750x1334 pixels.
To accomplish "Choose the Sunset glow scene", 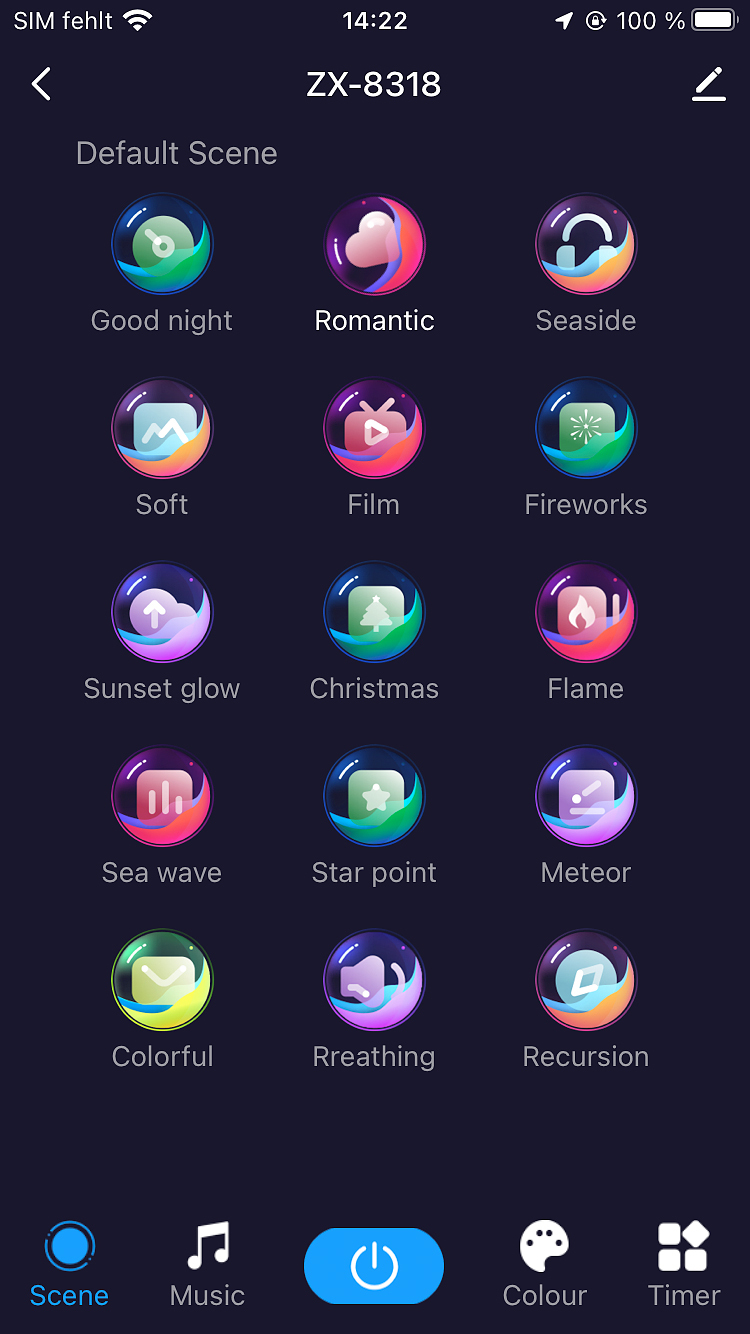I will click(162, 613).
